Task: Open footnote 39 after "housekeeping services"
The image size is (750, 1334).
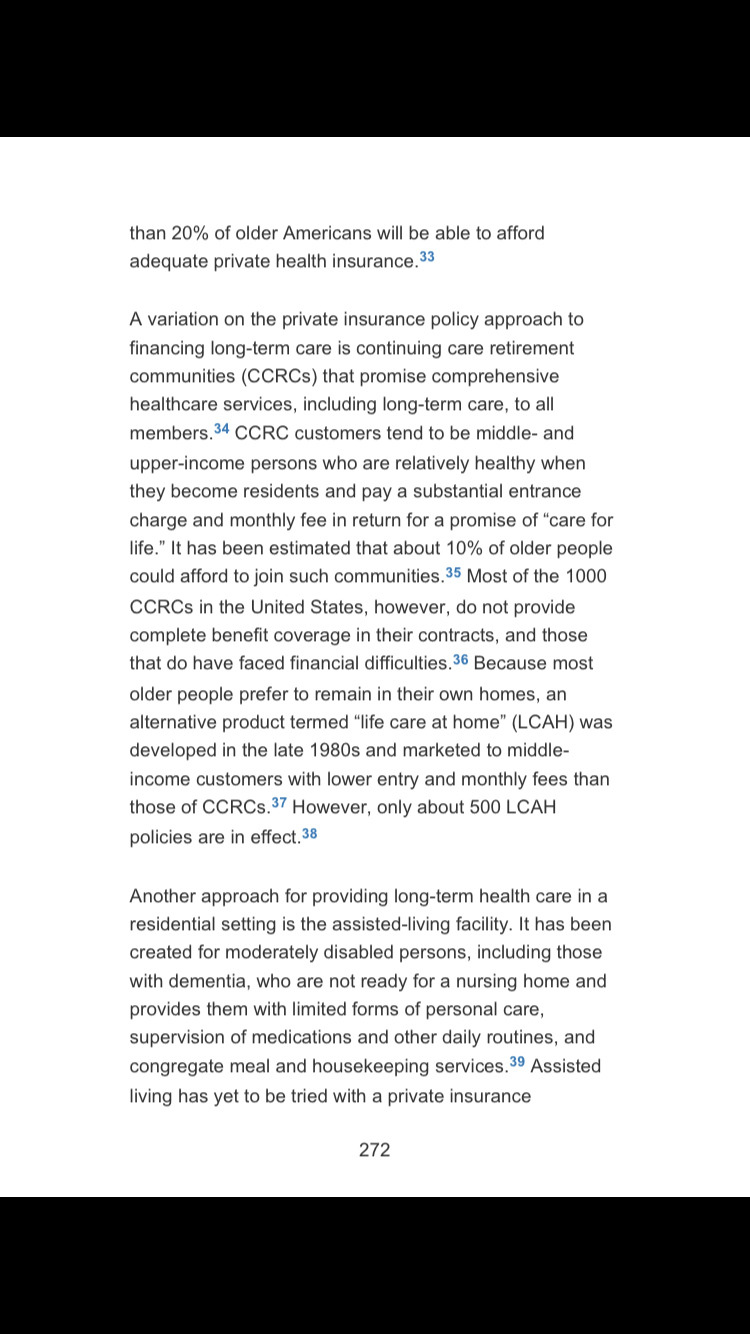Action: tap(517, 1062)
